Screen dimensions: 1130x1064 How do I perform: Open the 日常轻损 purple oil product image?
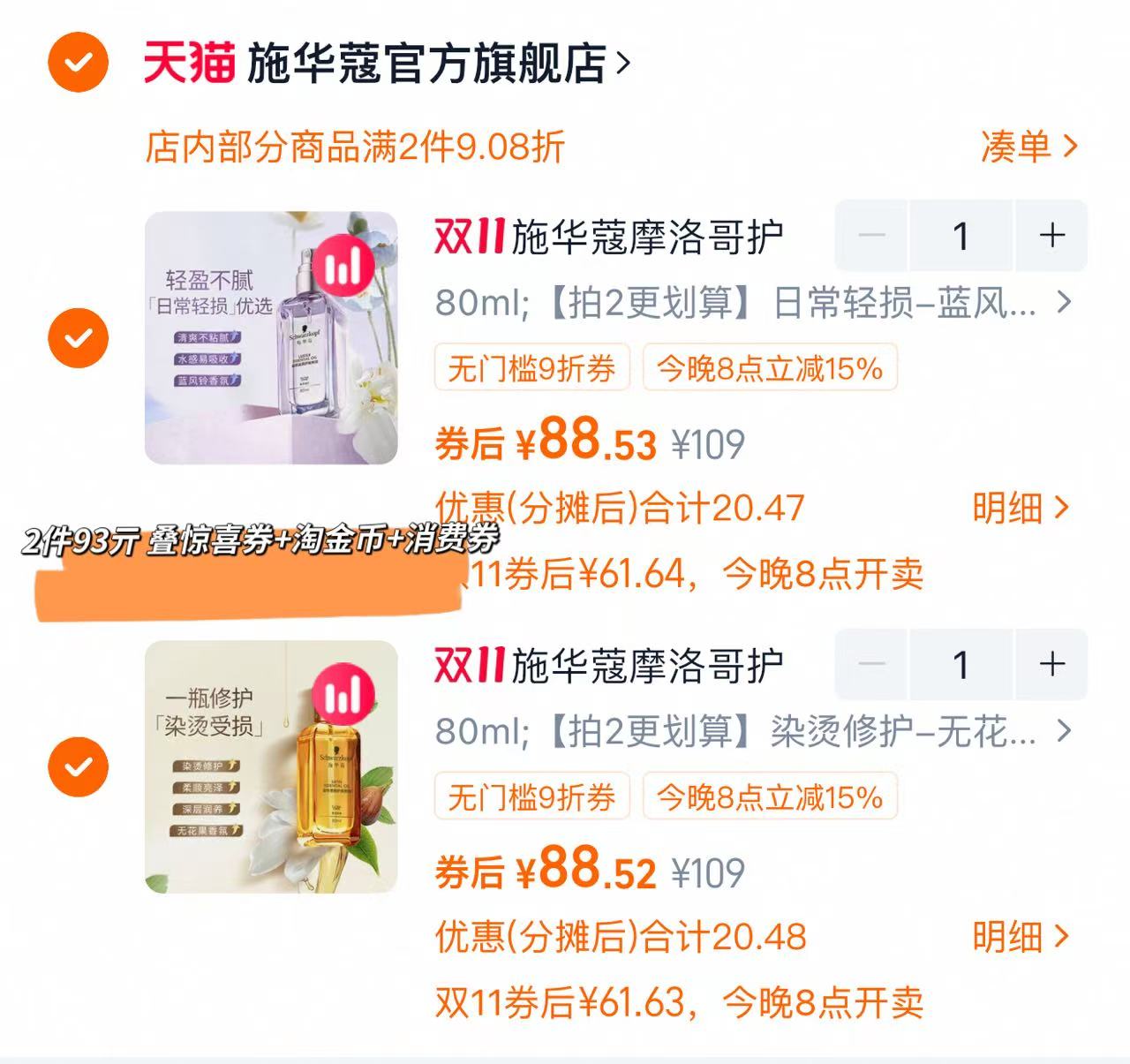point(271,338)
